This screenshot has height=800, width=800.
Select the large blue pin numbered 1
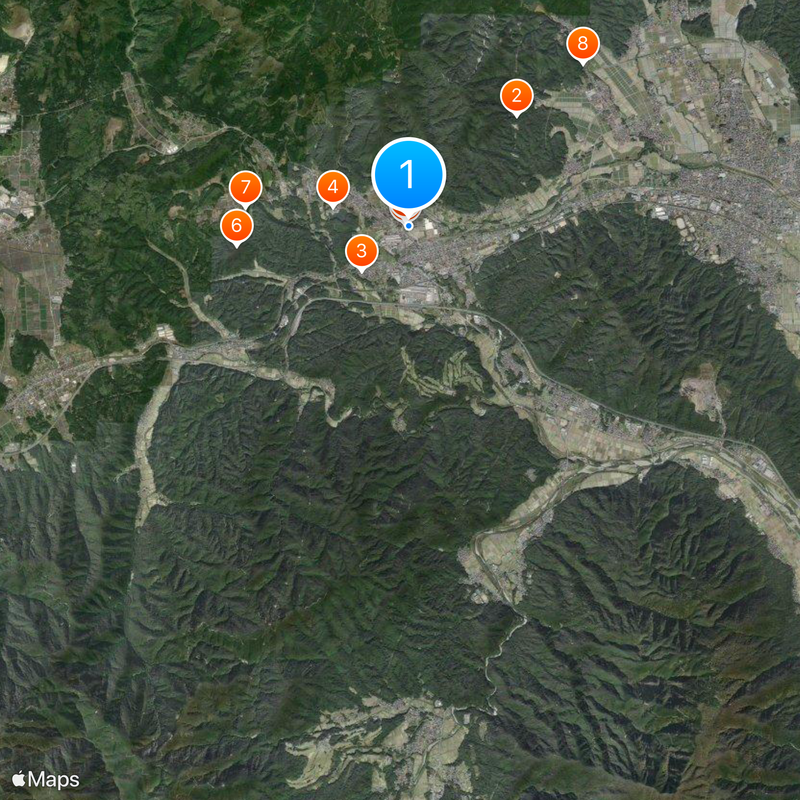(408, 174)
